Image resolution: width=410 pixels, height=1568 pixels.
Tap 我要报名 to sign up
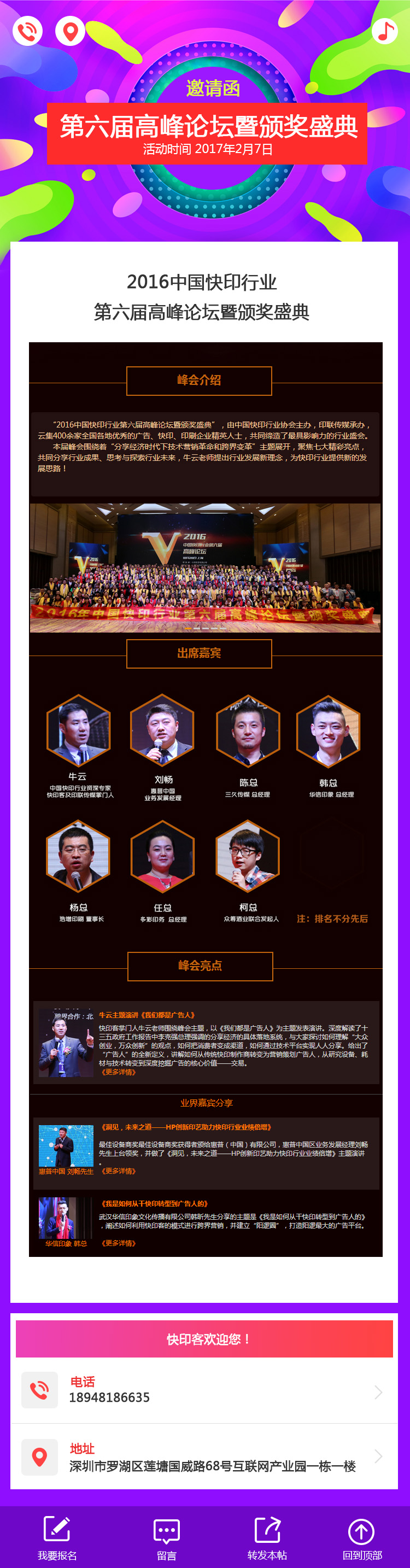point(57,1536)
